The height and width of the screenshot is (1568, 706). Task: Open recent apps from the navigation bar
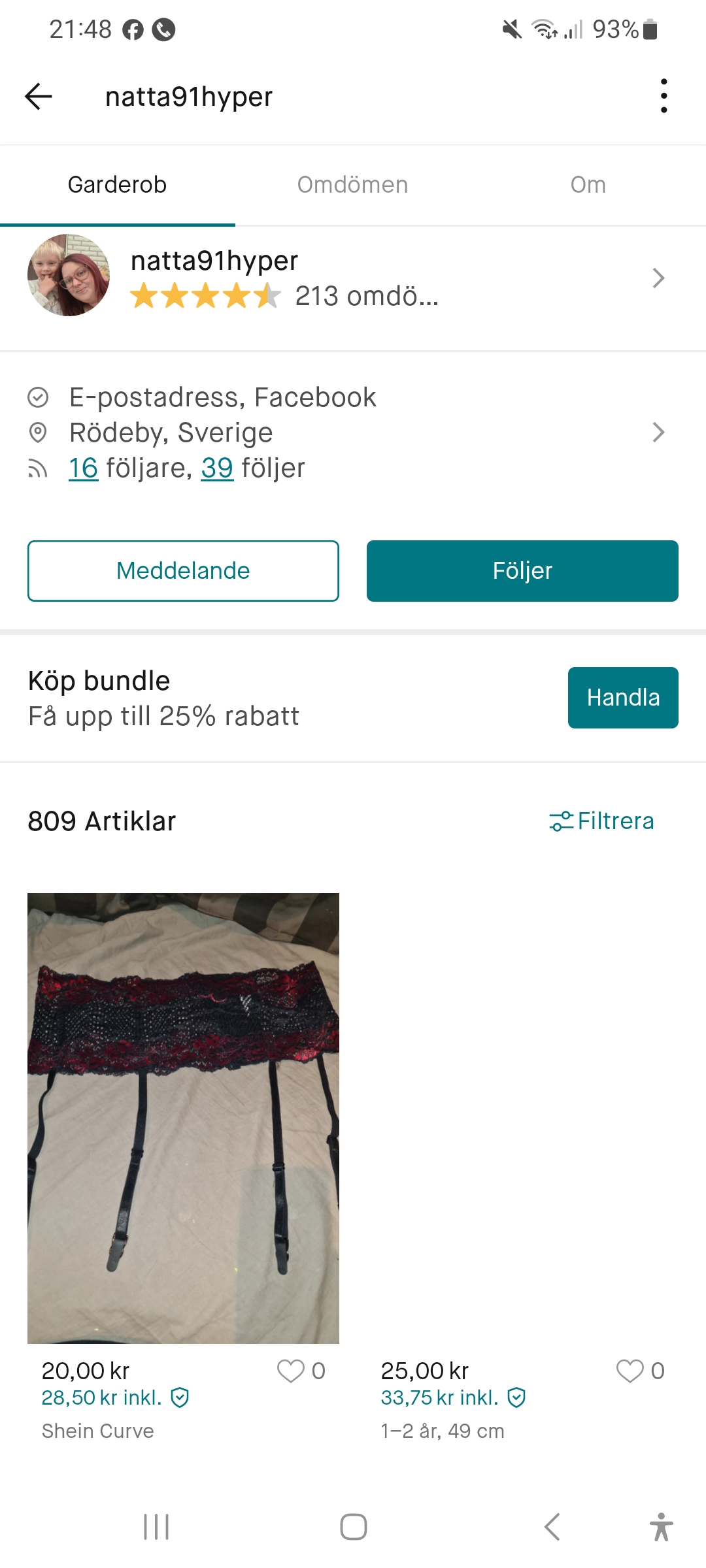pyautogui.click(x=156, y=1527)
